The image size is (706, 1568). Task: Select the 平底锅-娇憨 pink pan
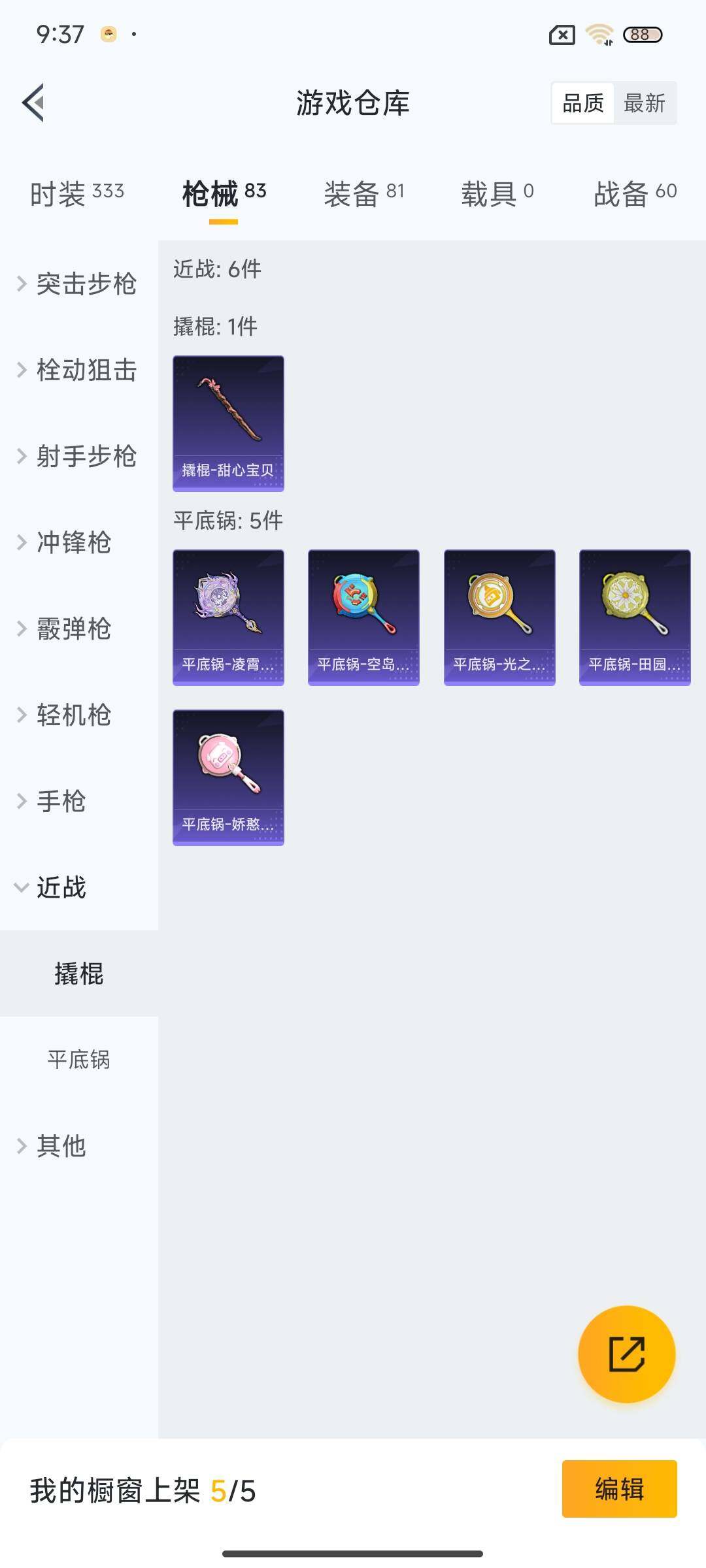[x=228, y=777]
